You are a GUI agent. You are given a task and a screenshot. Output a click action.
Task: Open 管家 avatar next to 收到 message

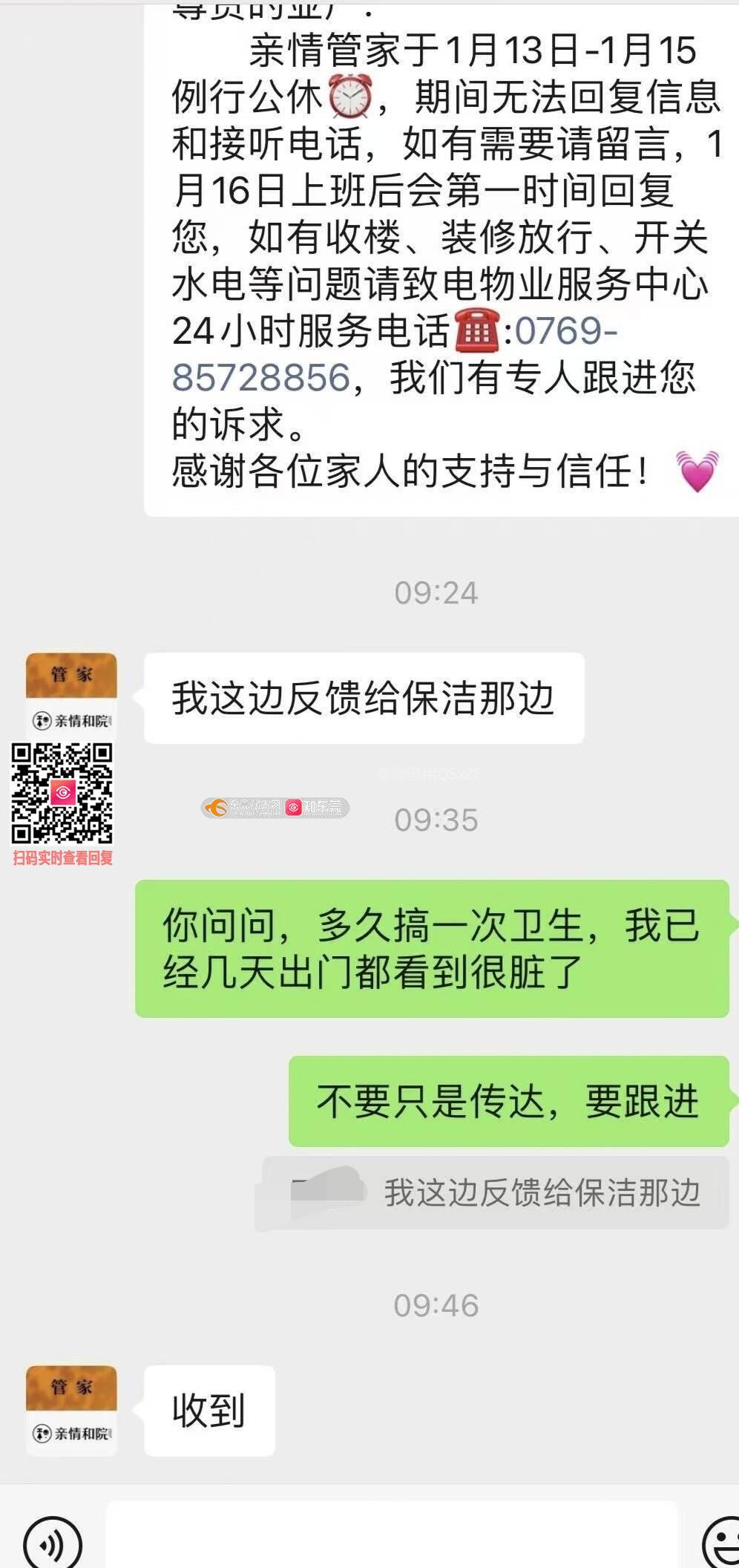click(x=71, y=1410)
